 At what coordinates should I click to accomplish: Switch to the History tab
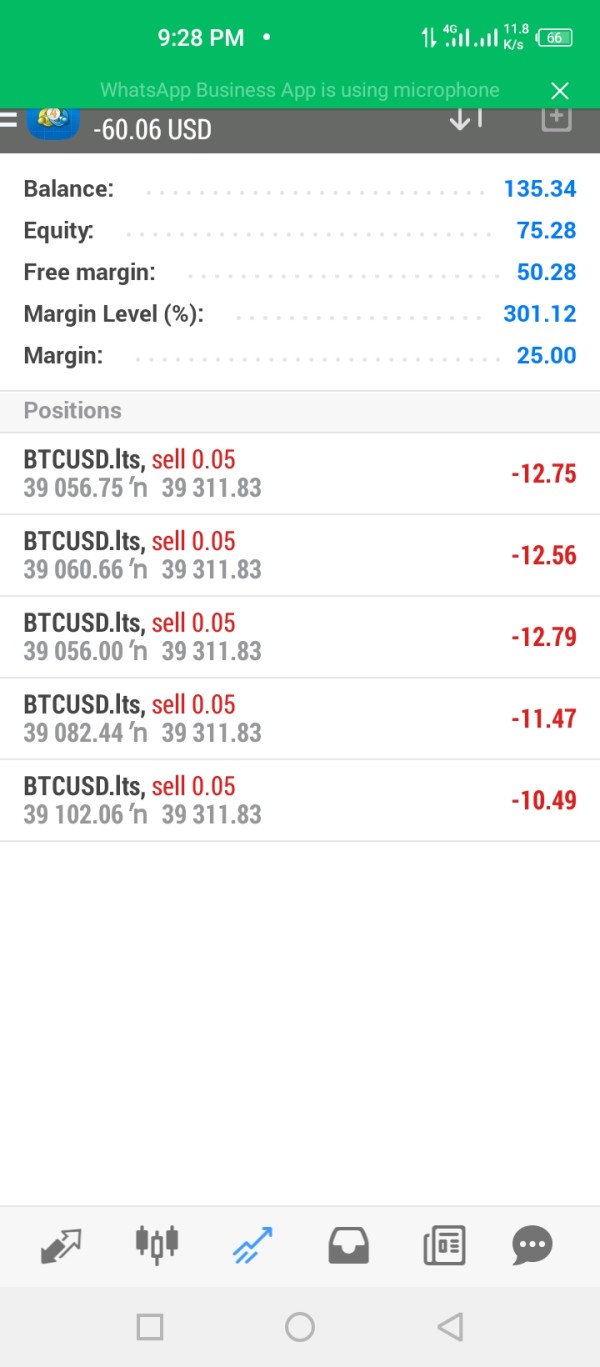point(349,1246)
